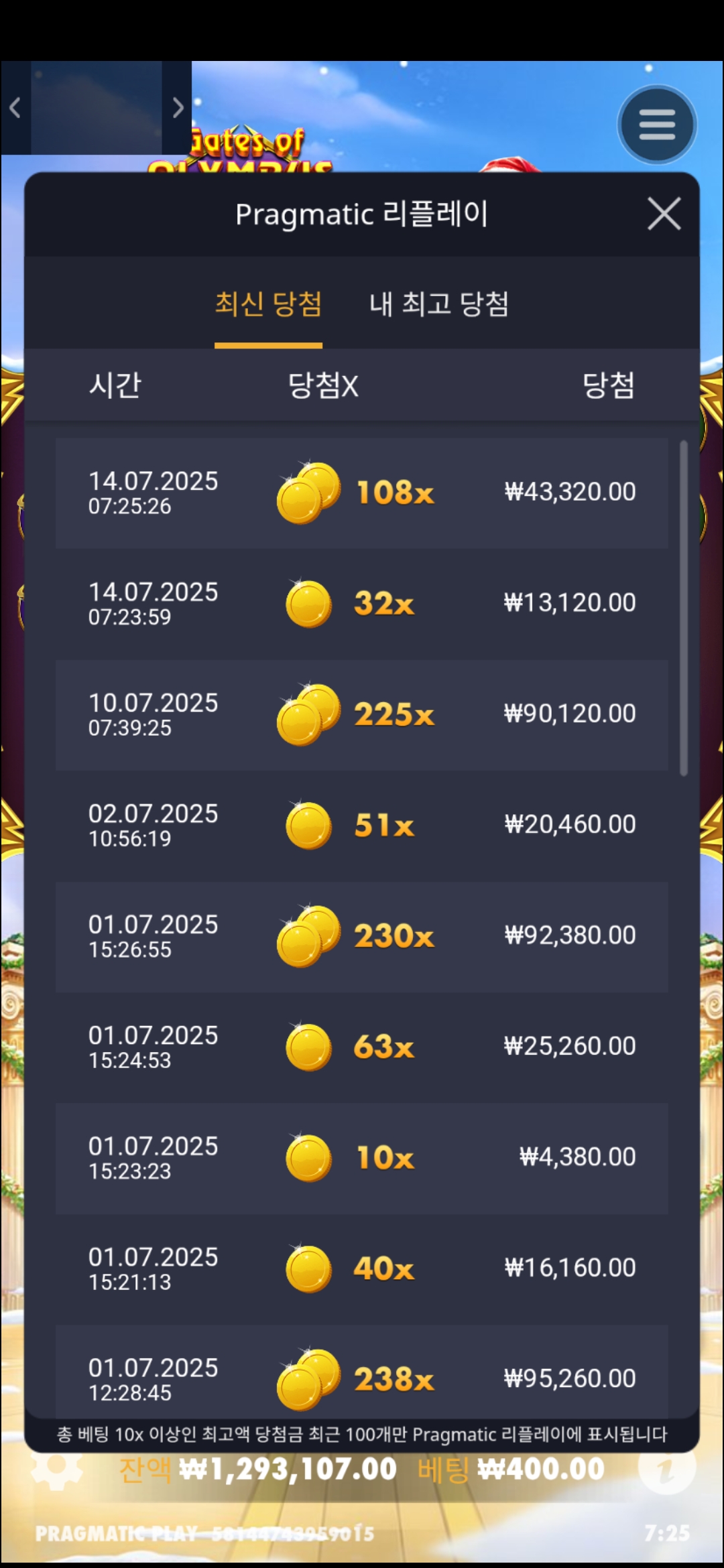
Task: Open replay of 10x win ₩4,380.00
Action: (361, 1158)
